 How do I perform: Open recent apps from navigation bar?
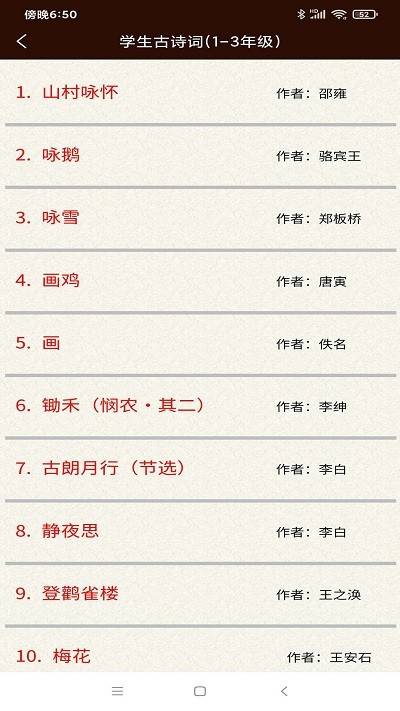[117, 691]
